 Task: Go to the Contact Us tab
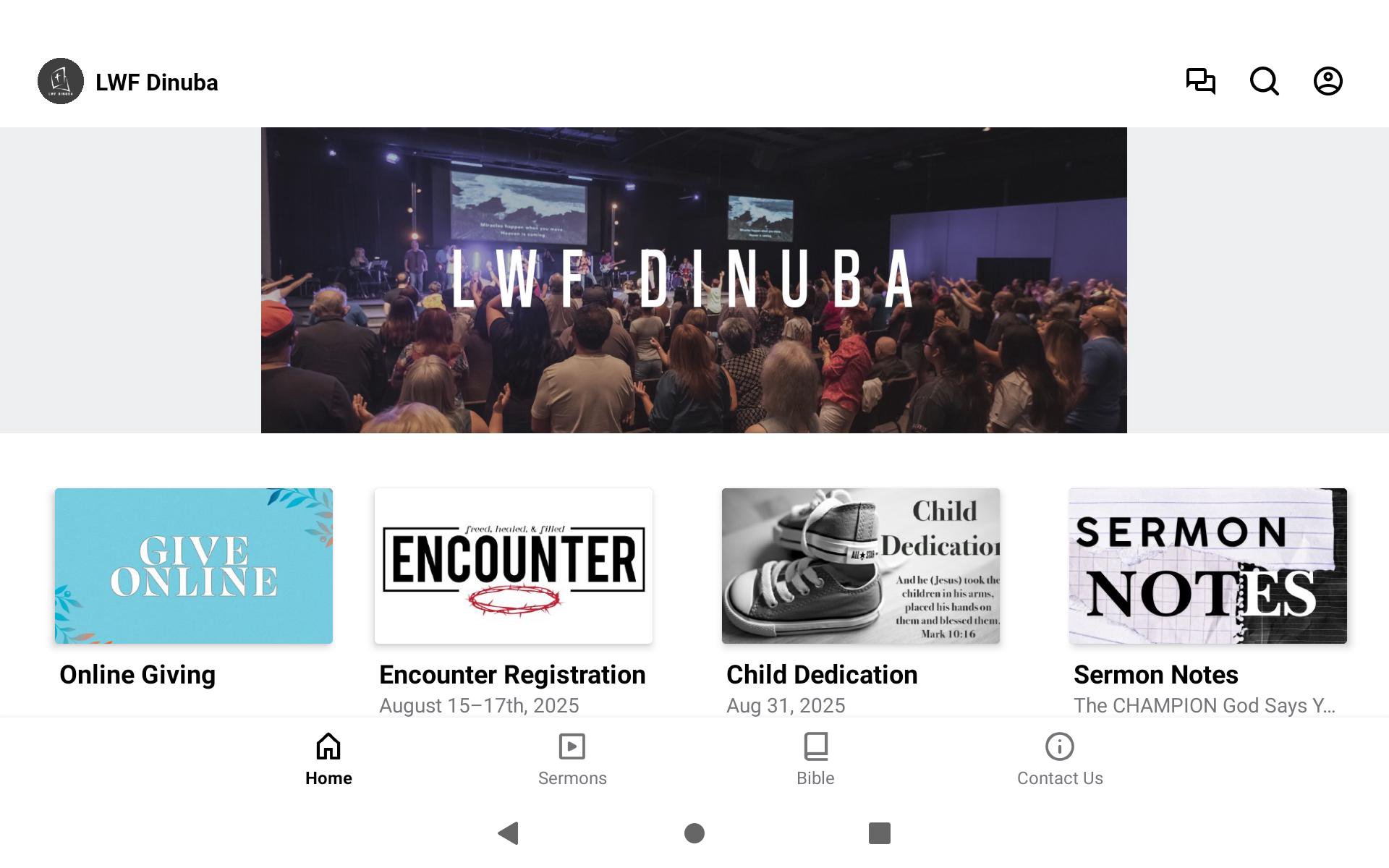point(1060,759)
